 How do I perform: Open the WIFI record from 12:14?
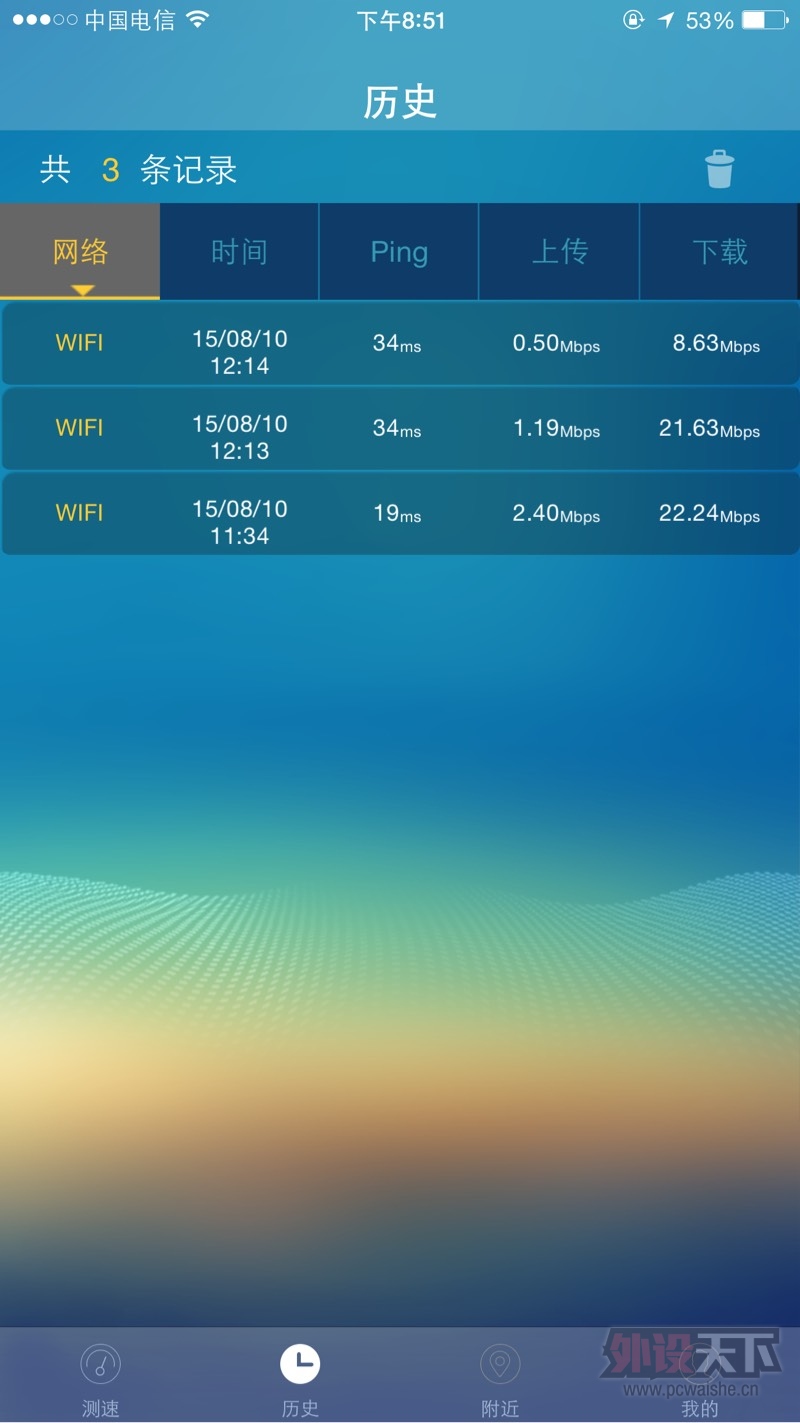(400, 344)
